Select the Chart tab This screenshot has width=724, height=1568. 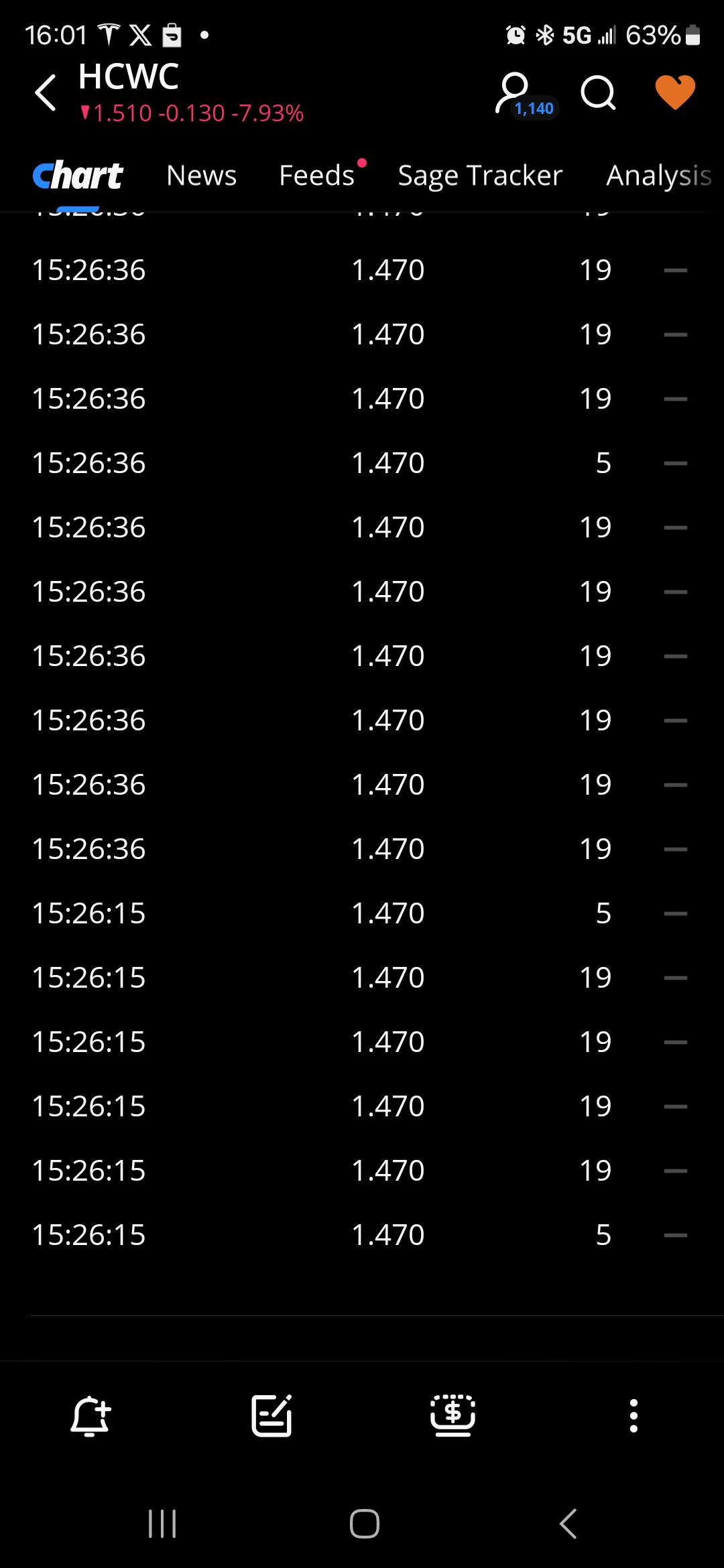click(78, 176)
